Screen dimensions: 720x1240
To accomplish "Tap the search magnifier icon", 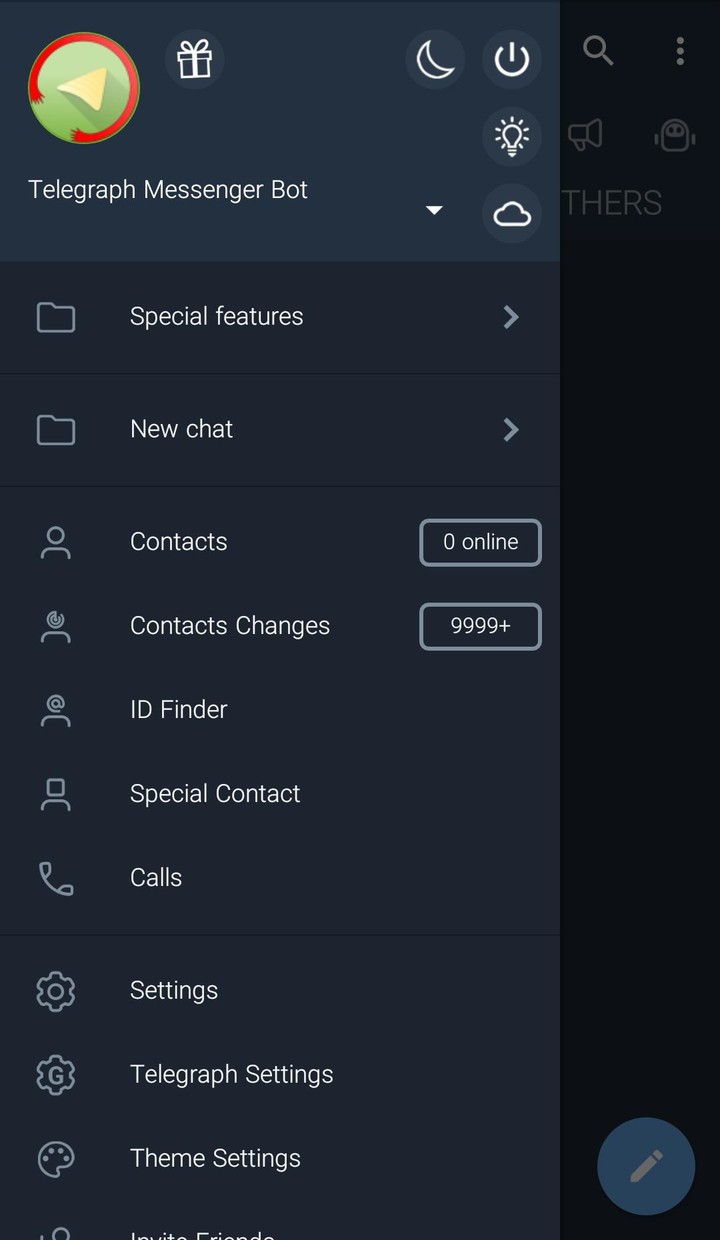I will coord(598,50).
